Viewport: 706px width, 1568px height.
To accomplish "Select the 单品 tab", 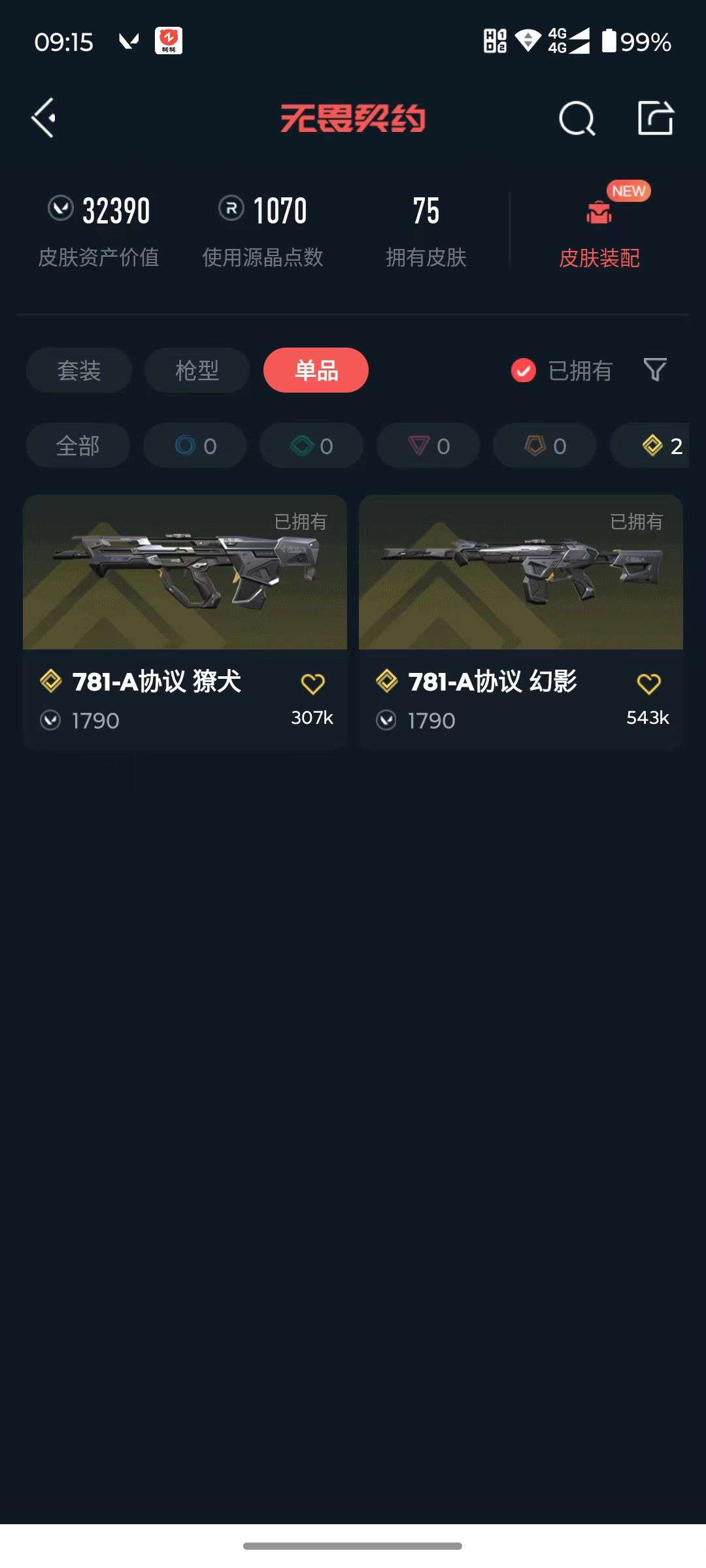I will coord(316,370).
